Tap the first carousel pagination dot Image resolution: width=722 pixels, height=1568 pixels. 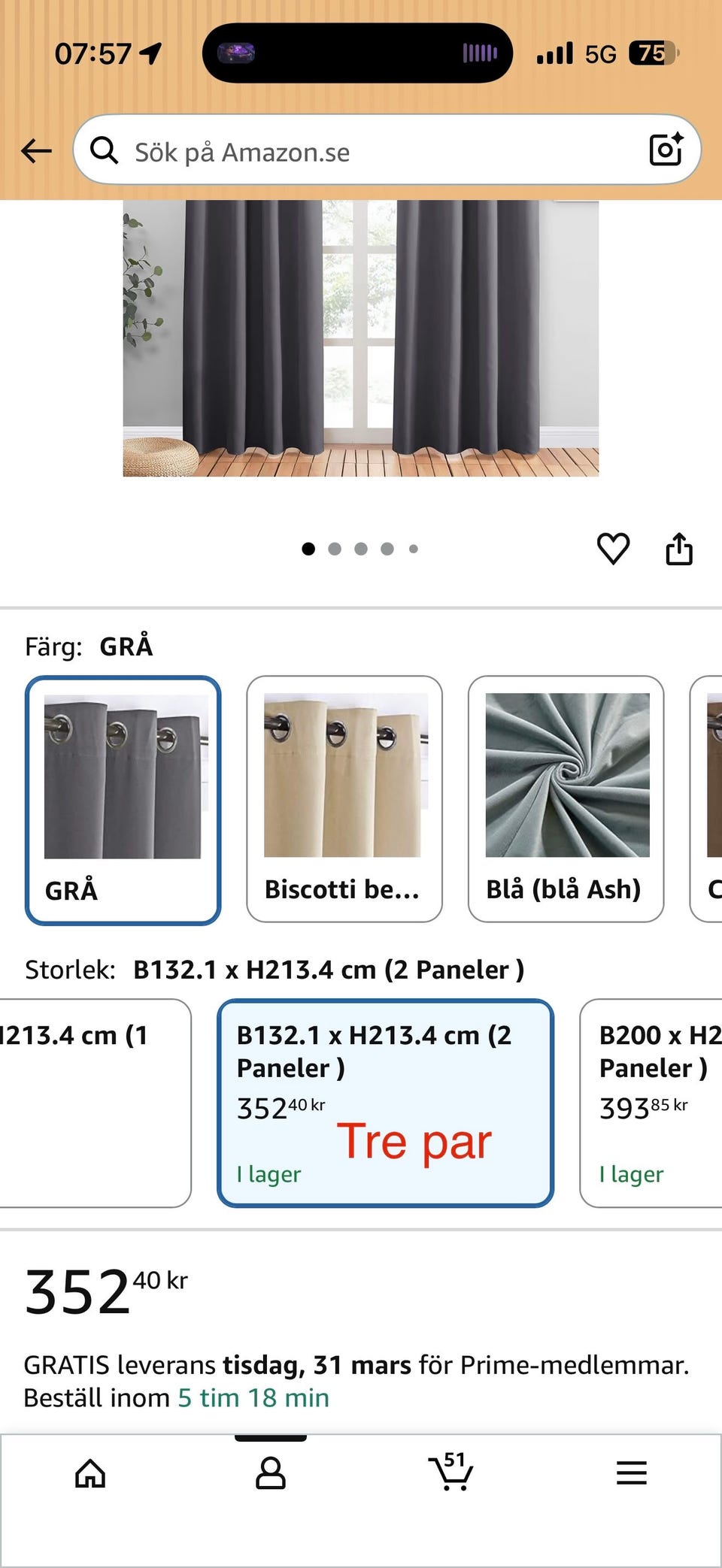tap(308, 549)
